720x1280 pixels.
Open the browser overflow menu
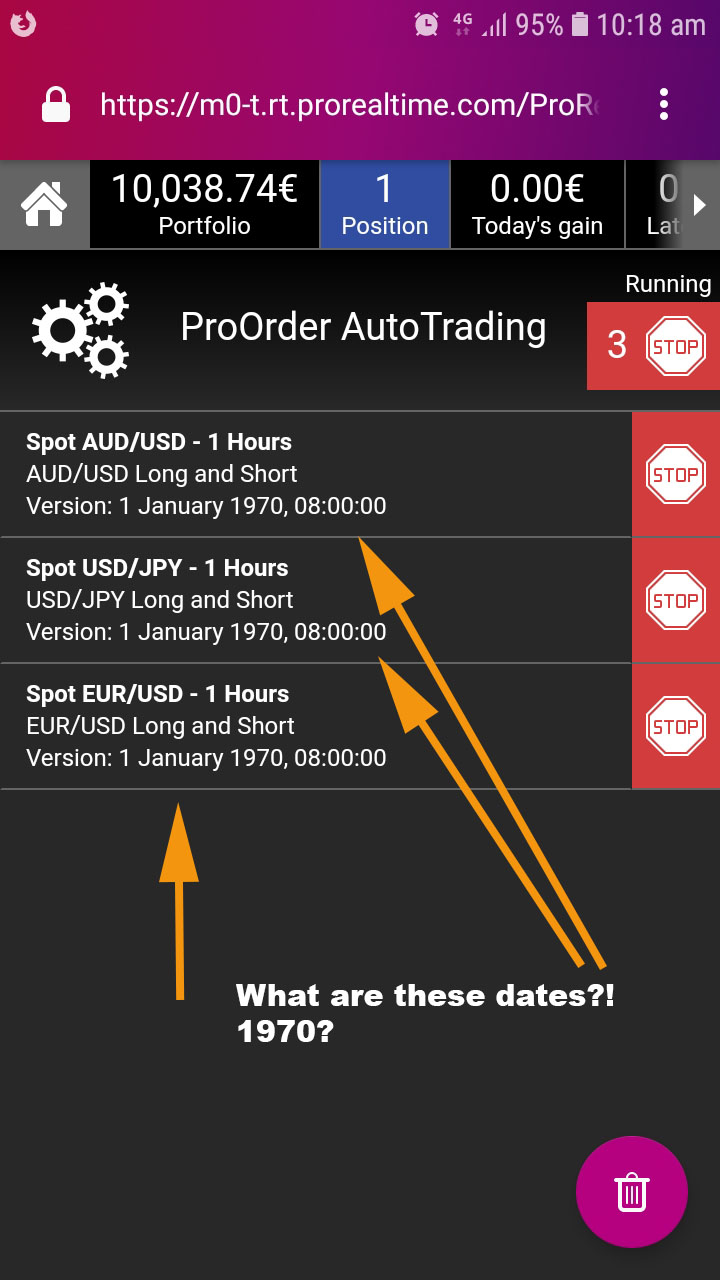664,104
